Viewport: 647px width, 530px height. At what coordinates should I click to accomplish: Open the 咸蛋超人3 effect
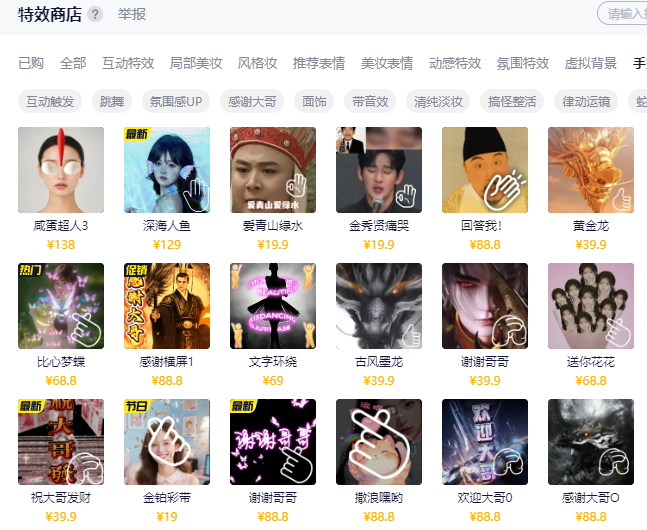[61, 170]
